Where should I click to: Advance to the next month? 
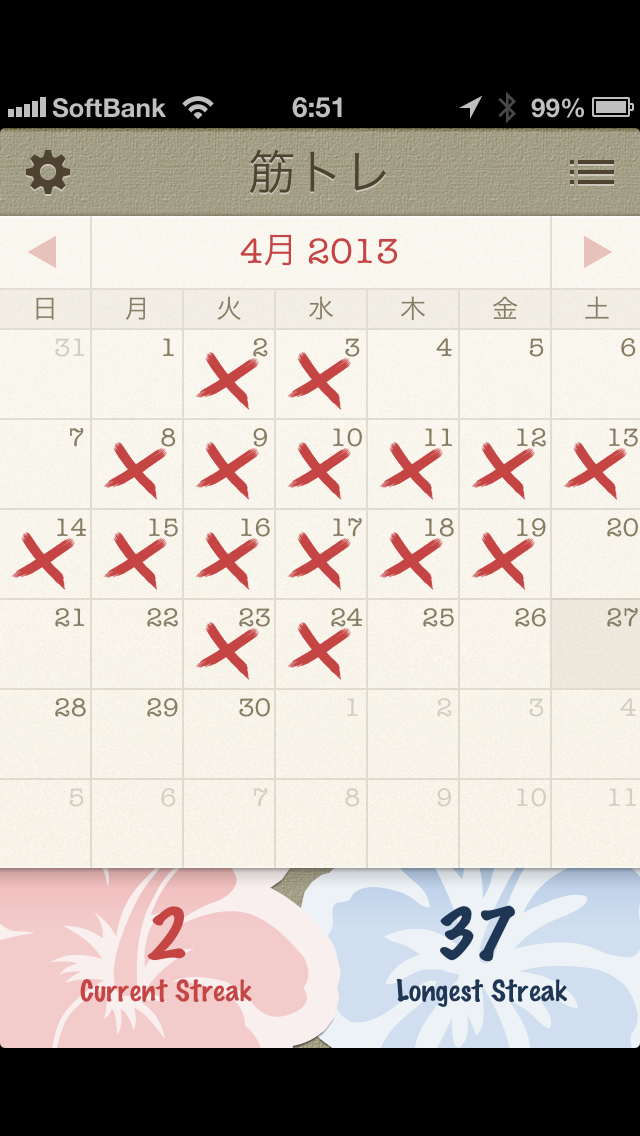pos(596,252)
